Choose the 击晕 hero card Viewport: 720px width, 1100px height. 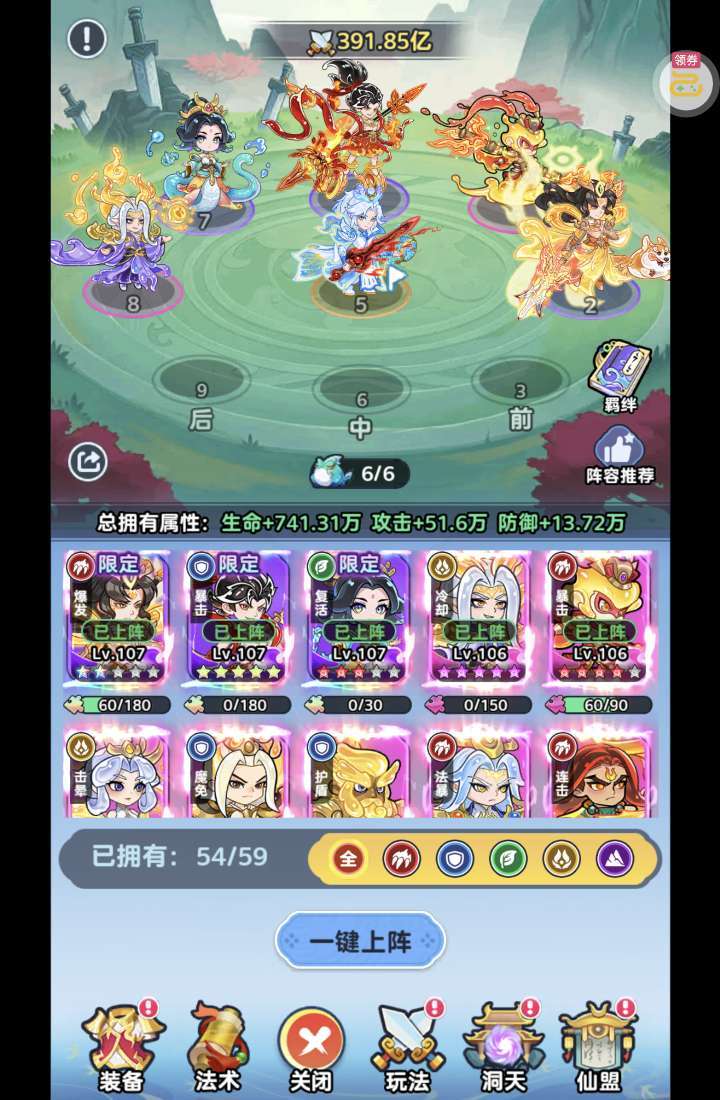tap(118, 773)
